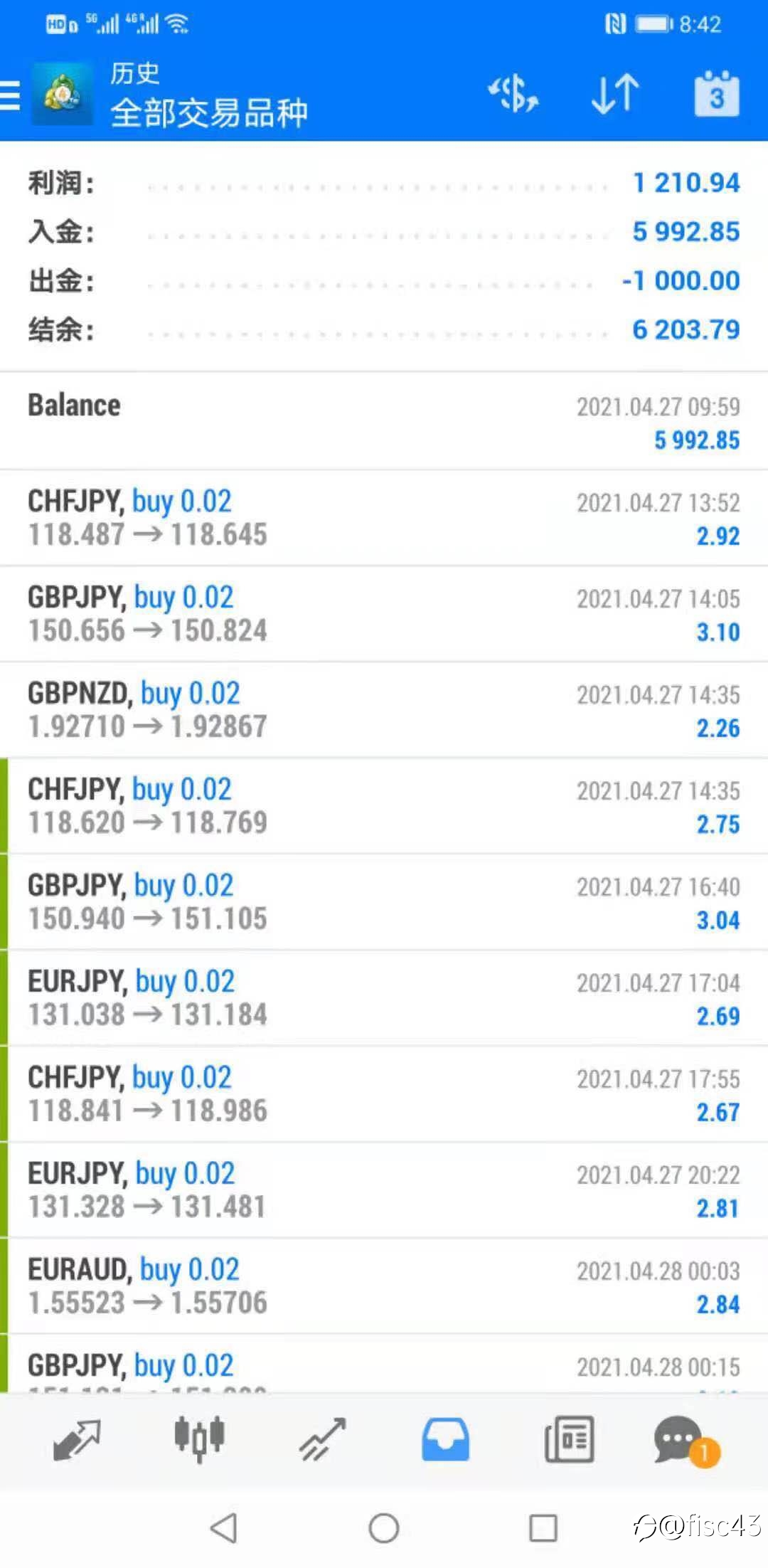The height and width of the screenshot is (1568, 768).
Task: Open the GBPJPY trade with profit 3.10
Action: click(384, 614)
